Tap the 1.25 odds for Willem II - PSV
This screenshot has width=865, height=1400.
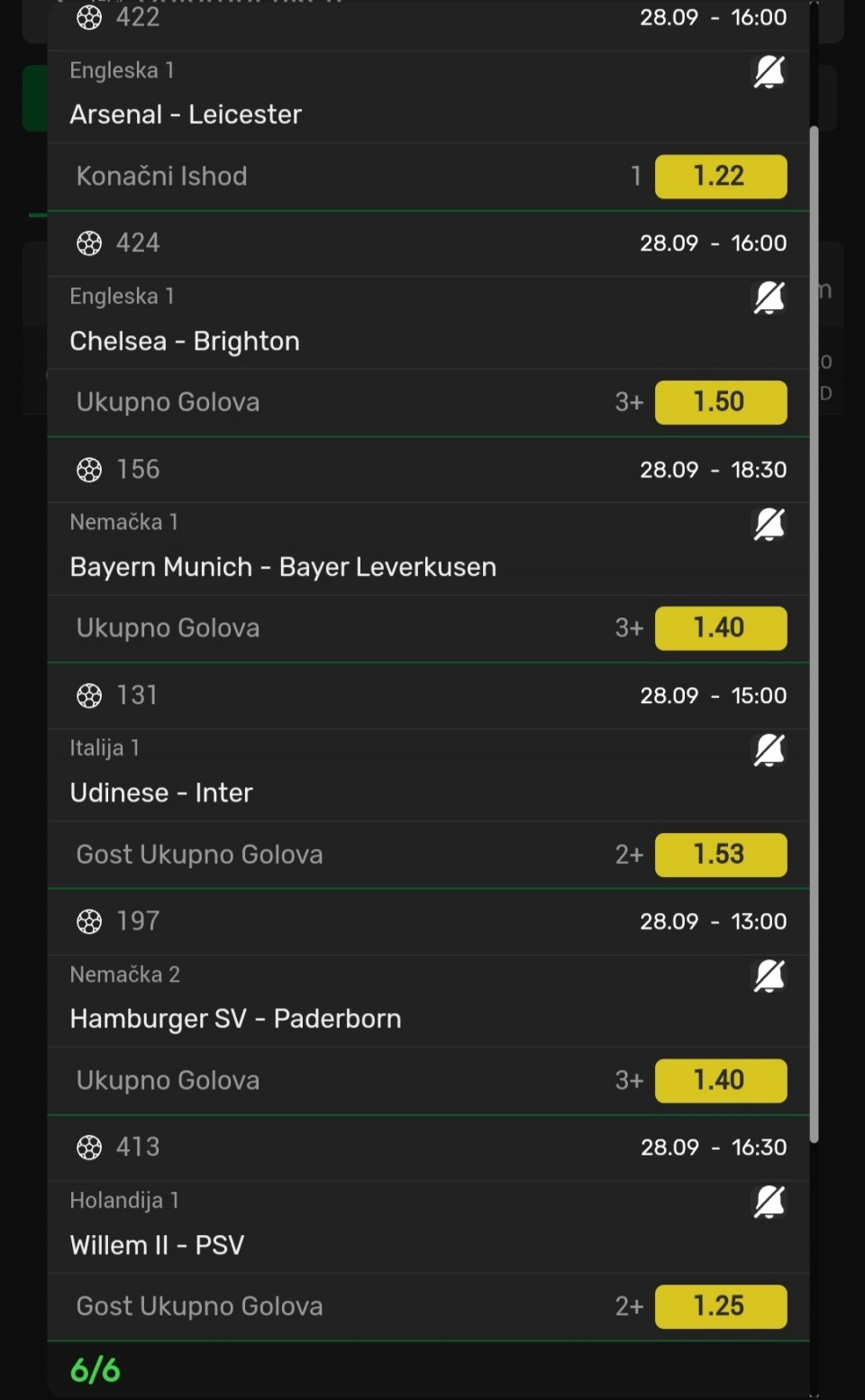click(x=721, y=1306)
